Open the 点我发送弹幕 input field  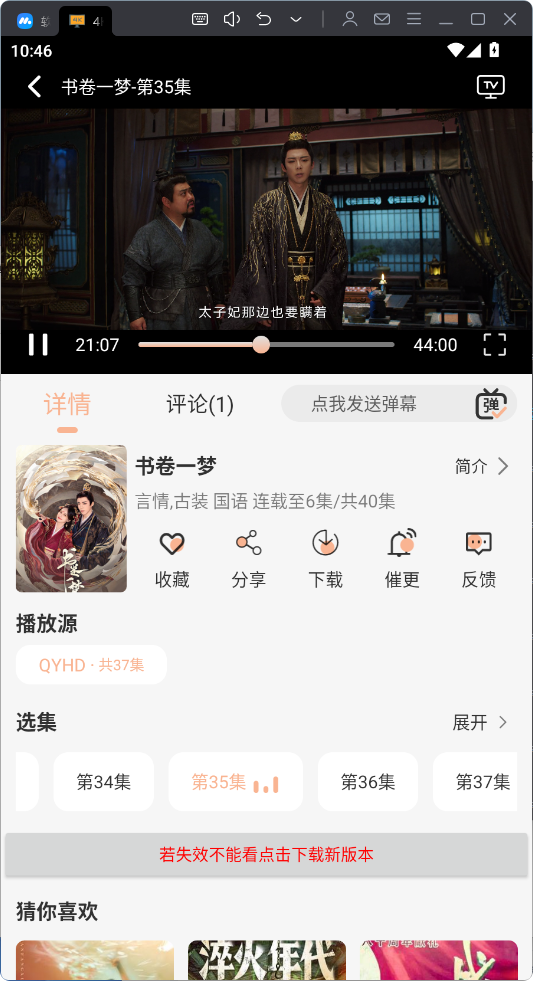coord(375,404)
